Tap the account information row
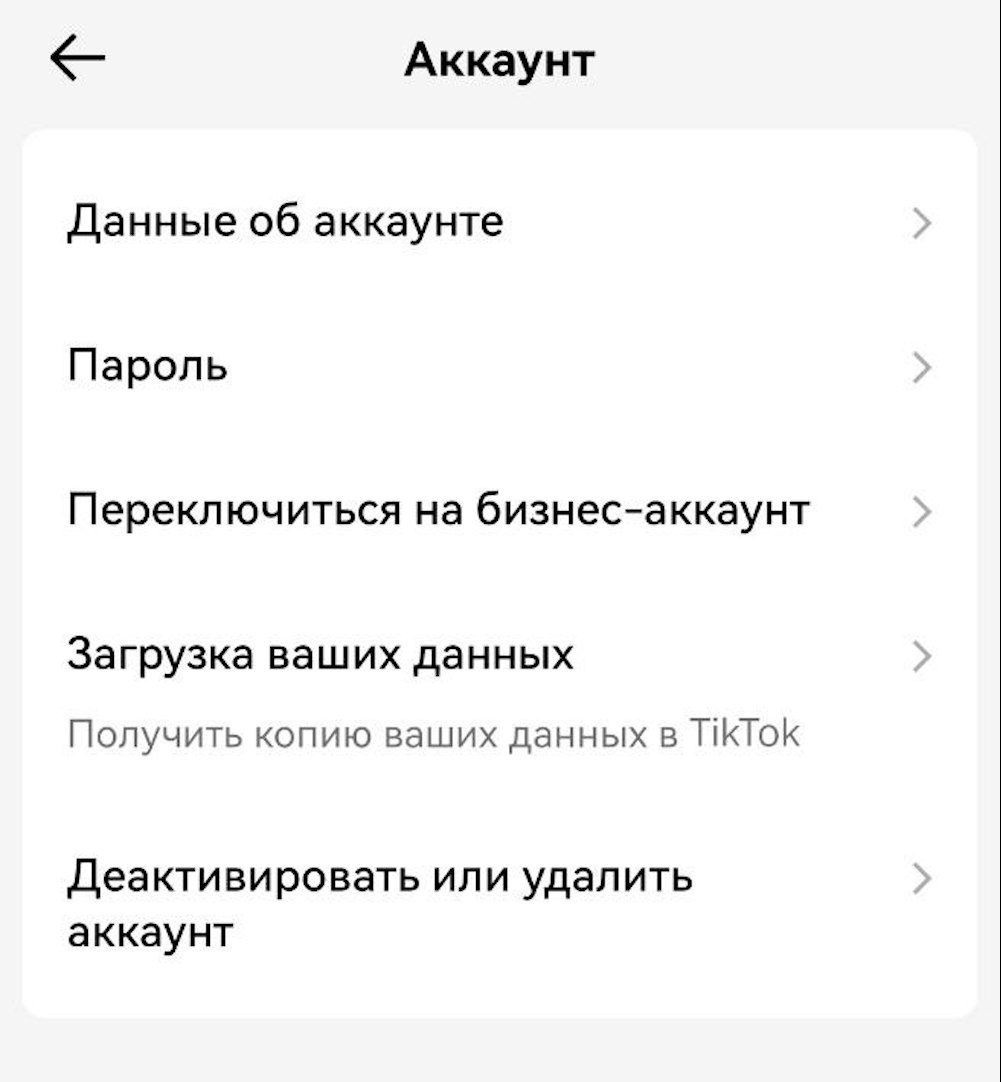Viewport: 1001px width, 1082px height. click(x=285, y=222)
